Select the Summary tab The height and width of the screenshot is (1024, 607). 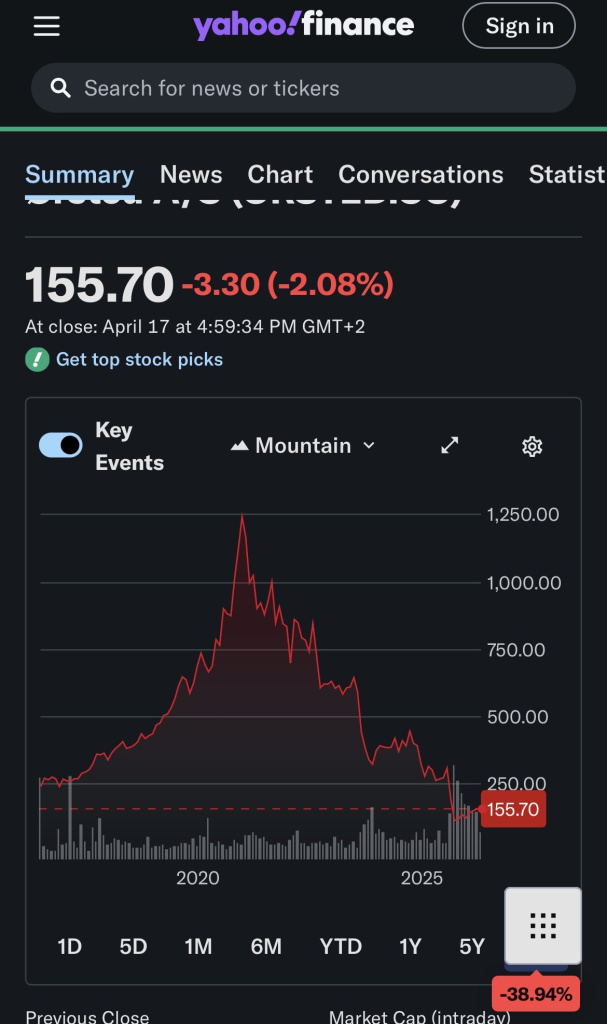pyautogui.click(x=80, y=174)
